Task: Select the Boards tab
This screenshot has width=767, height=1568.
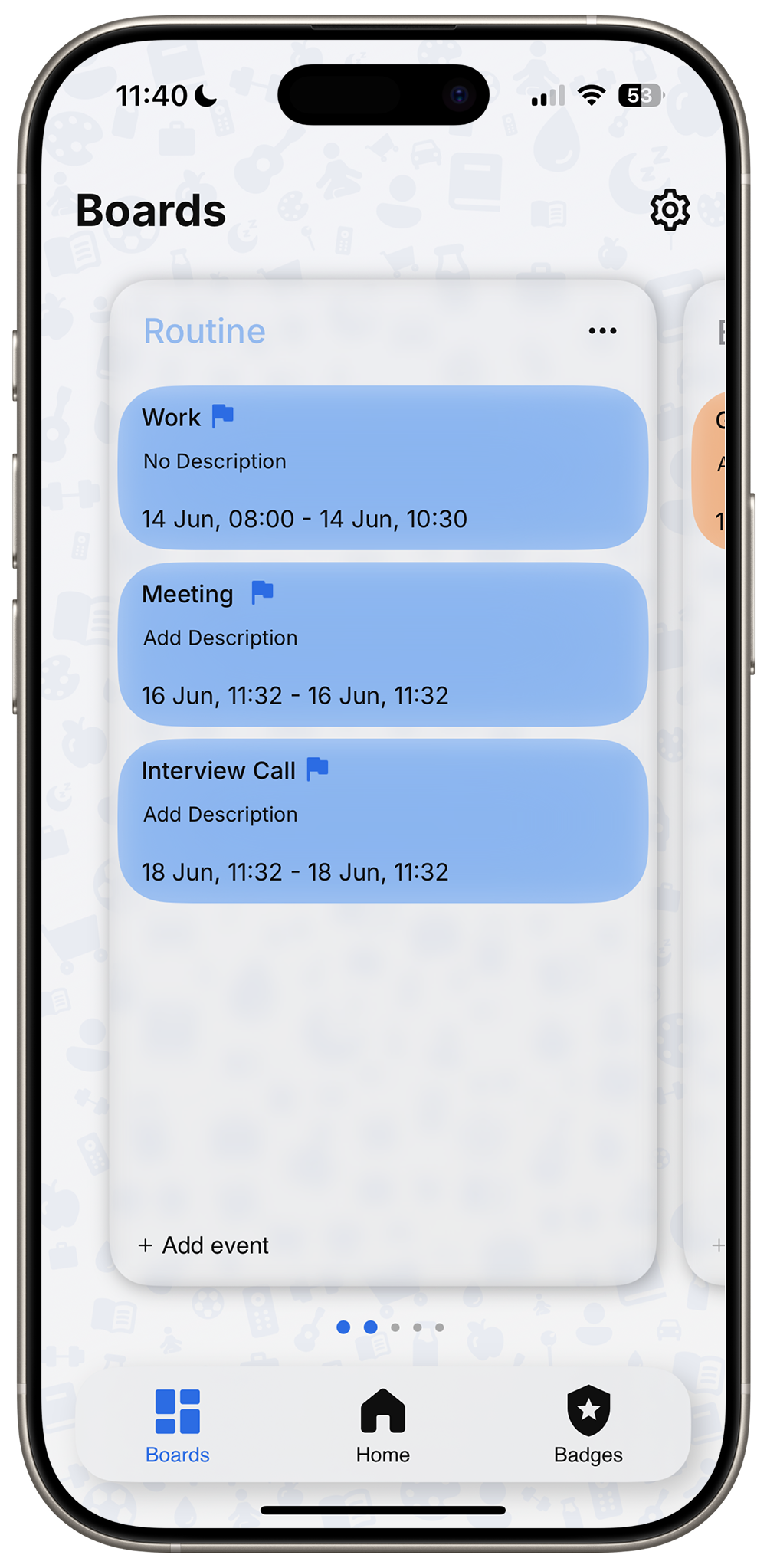Action: tap(177, 1425)
